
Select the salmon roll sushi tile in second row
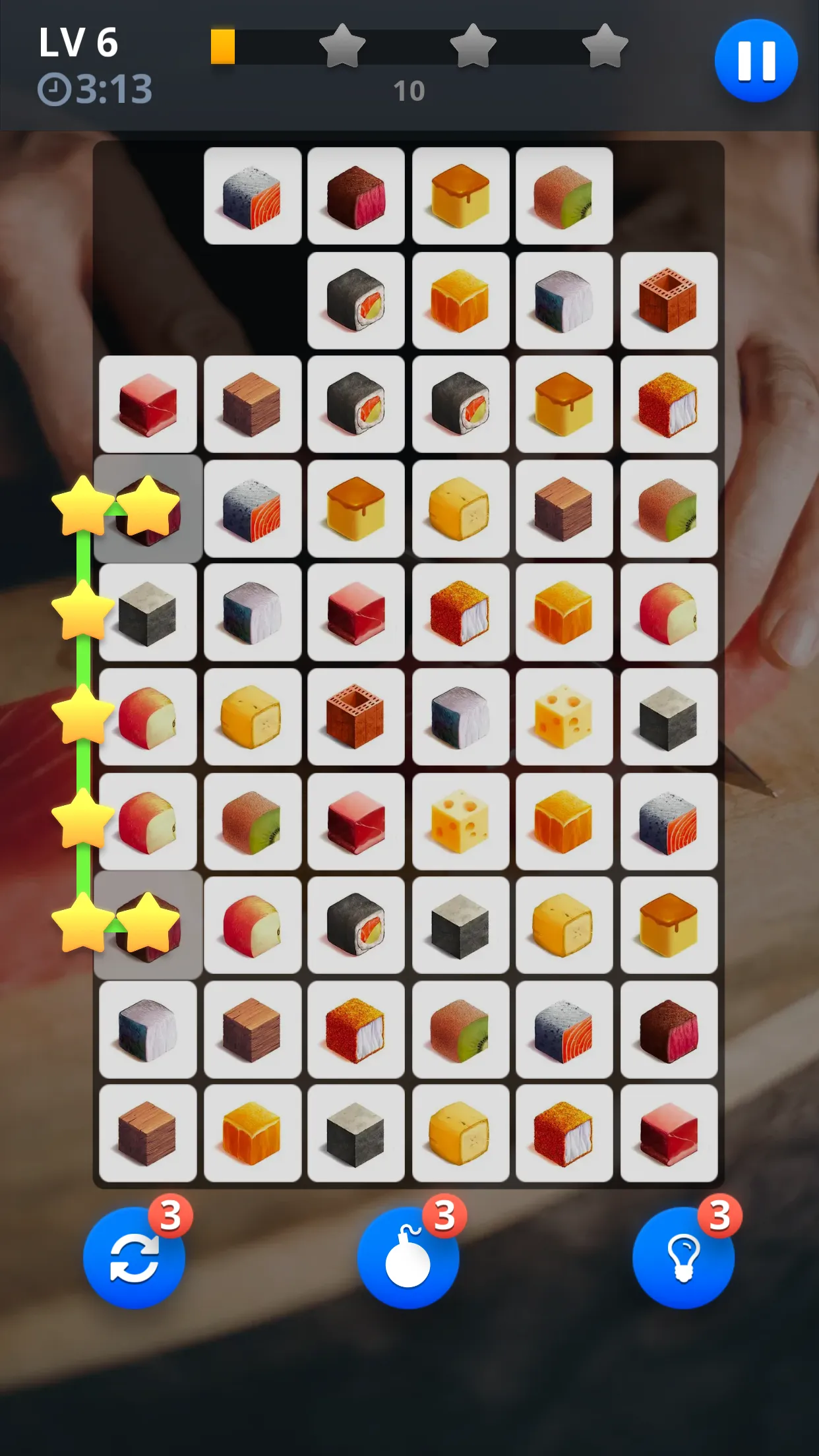[x=357, y=300]
